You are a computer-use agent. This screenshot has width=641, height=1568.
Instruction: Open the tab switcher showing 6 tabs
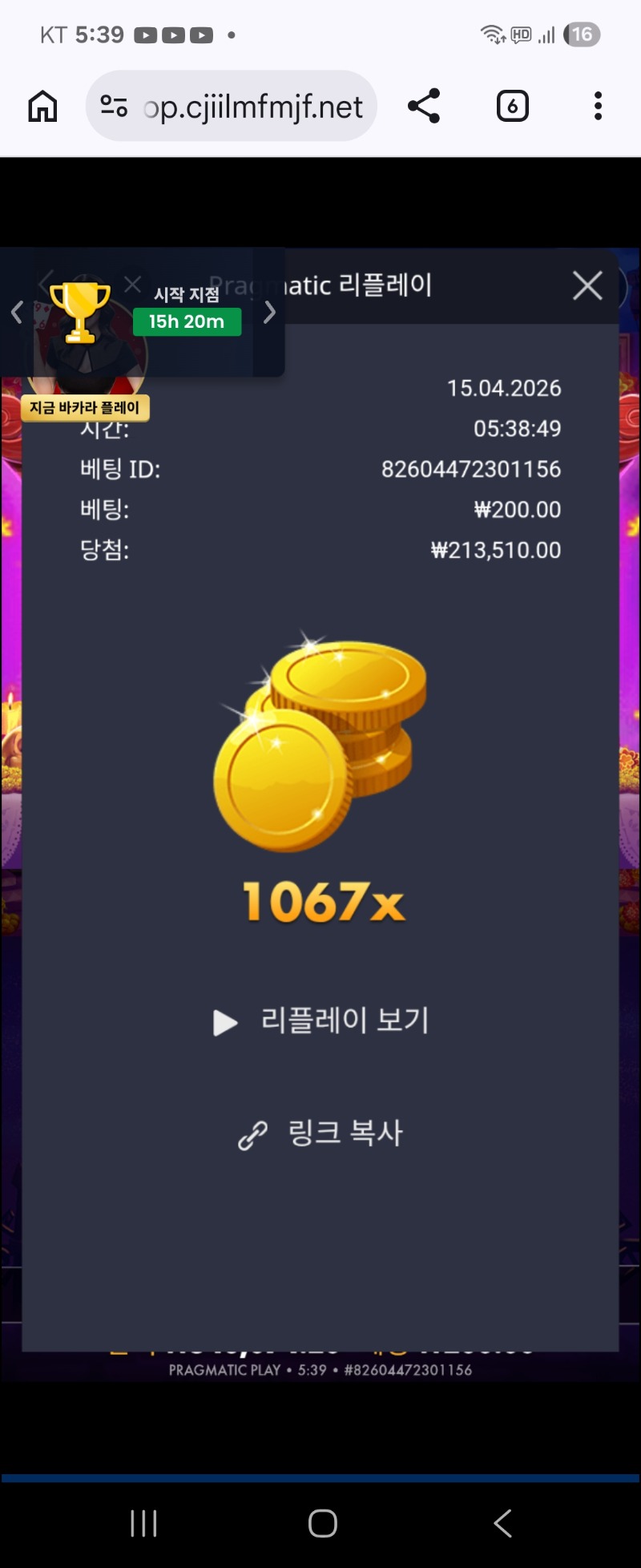pos(512,106)
